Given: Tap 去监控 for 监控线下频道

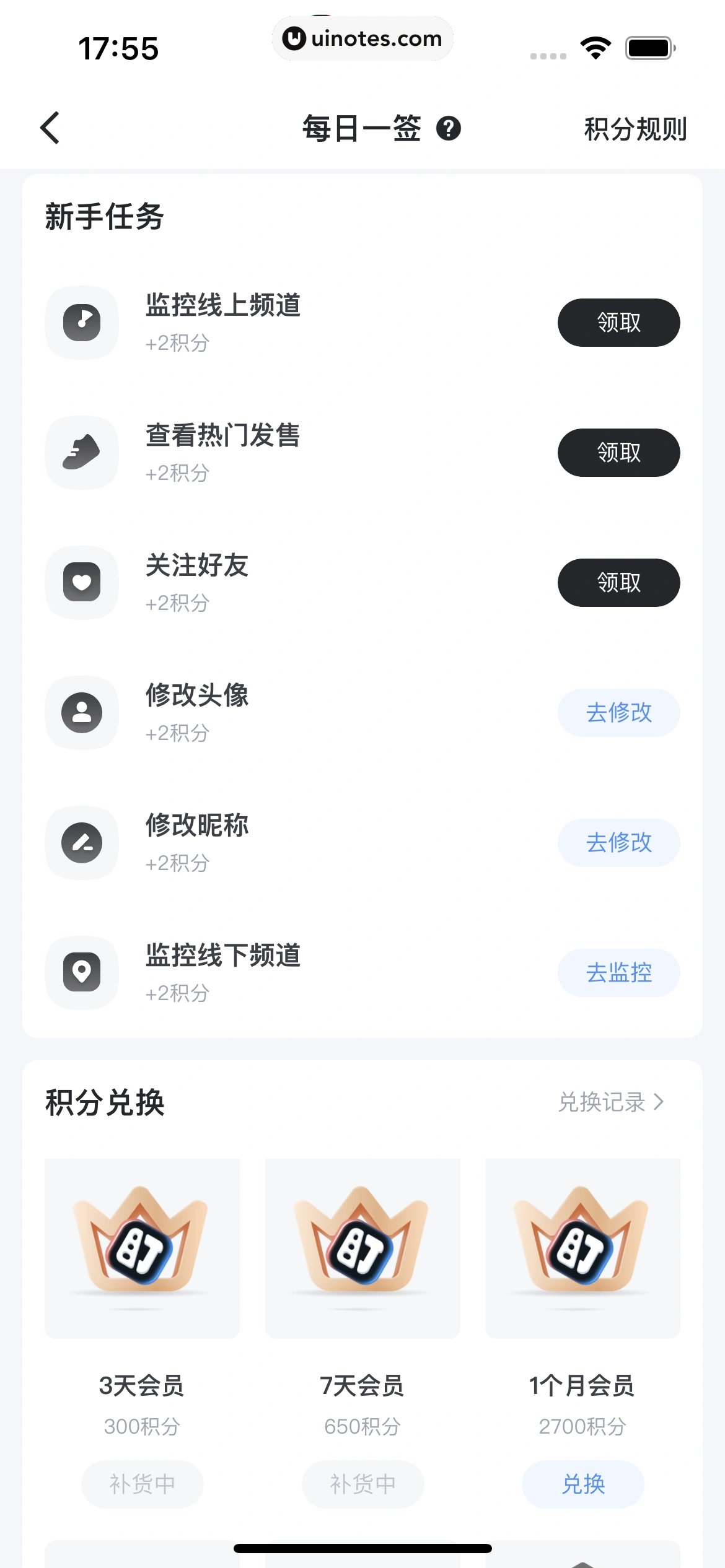Looking at the screenshot, I should [x=618, y=973].
